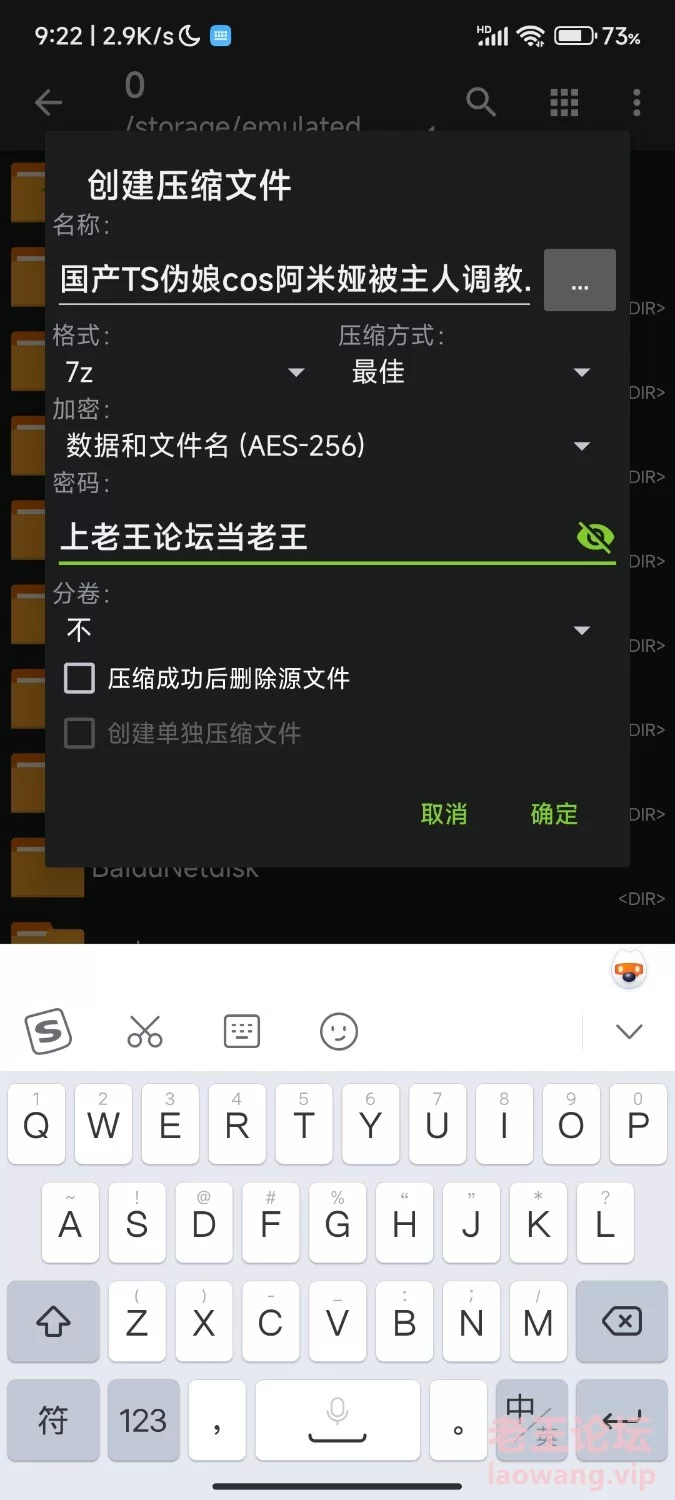Open the 符 symbols keyboard
The image size is (675, 1500).
pyautogui.click(x=53, y=1420)
